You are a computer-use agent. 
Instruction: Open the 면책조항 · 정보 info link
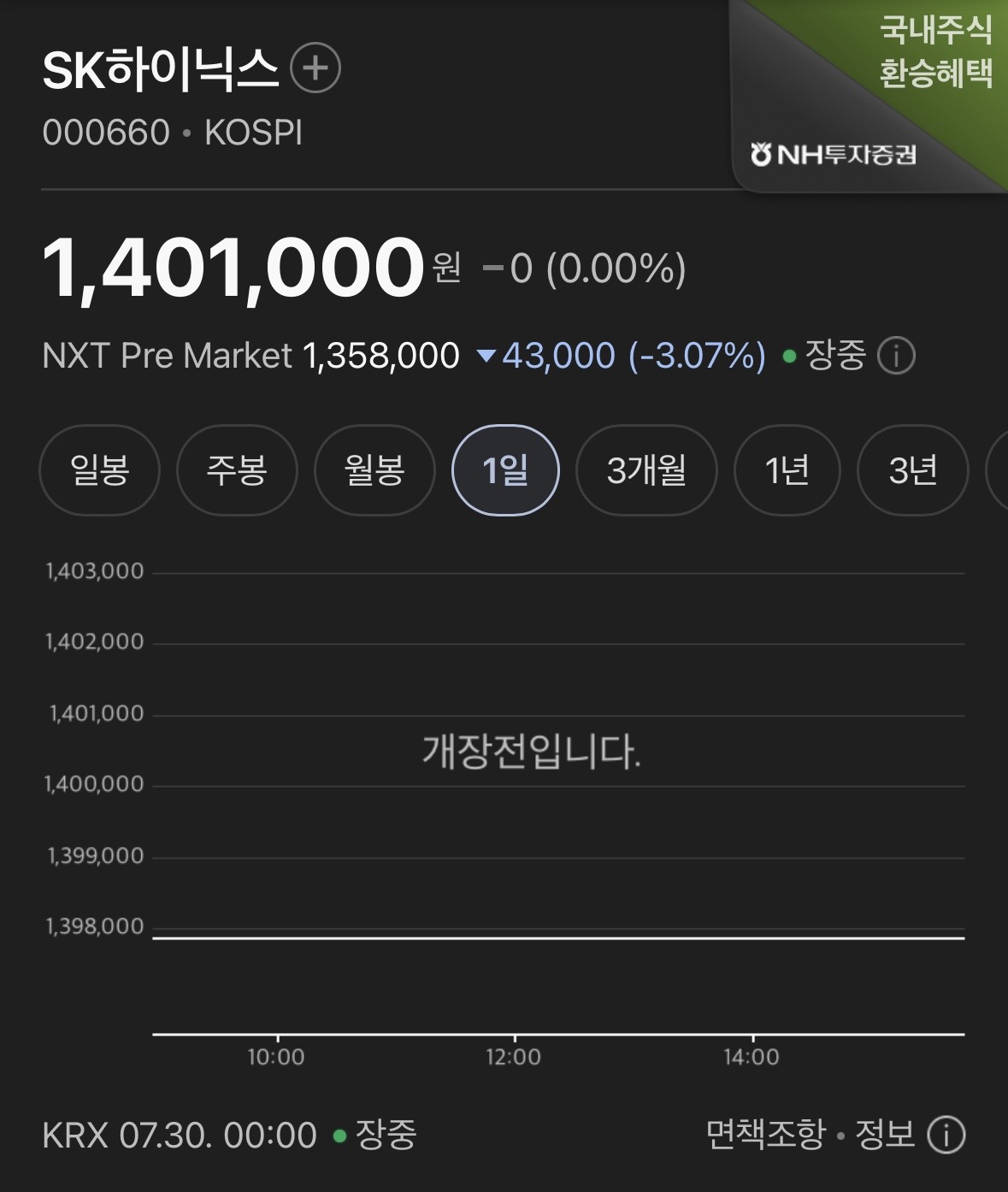pyautogui.click(x=835, y=1136)
